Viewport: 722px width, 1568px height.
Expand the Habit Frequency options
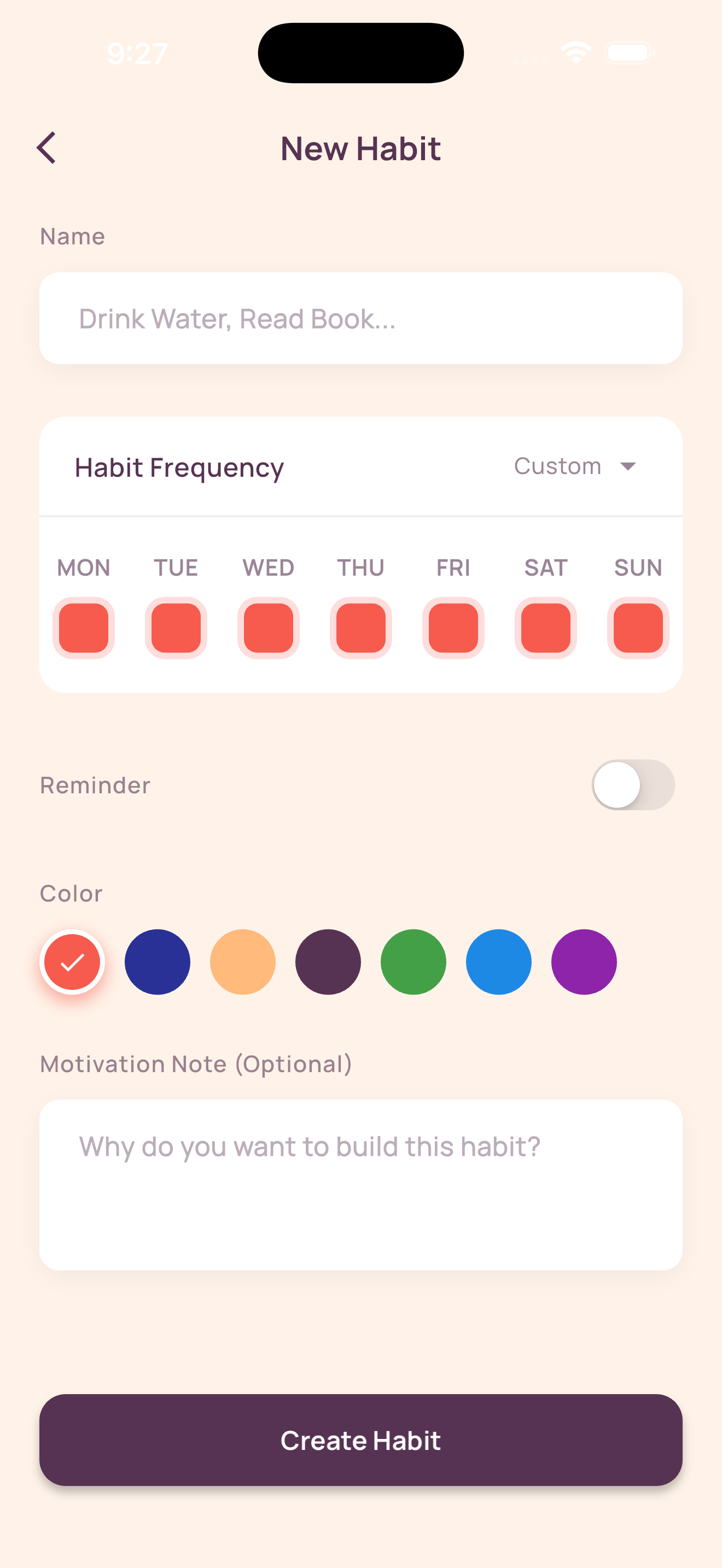pyautogui.click(x=575, y=466)
